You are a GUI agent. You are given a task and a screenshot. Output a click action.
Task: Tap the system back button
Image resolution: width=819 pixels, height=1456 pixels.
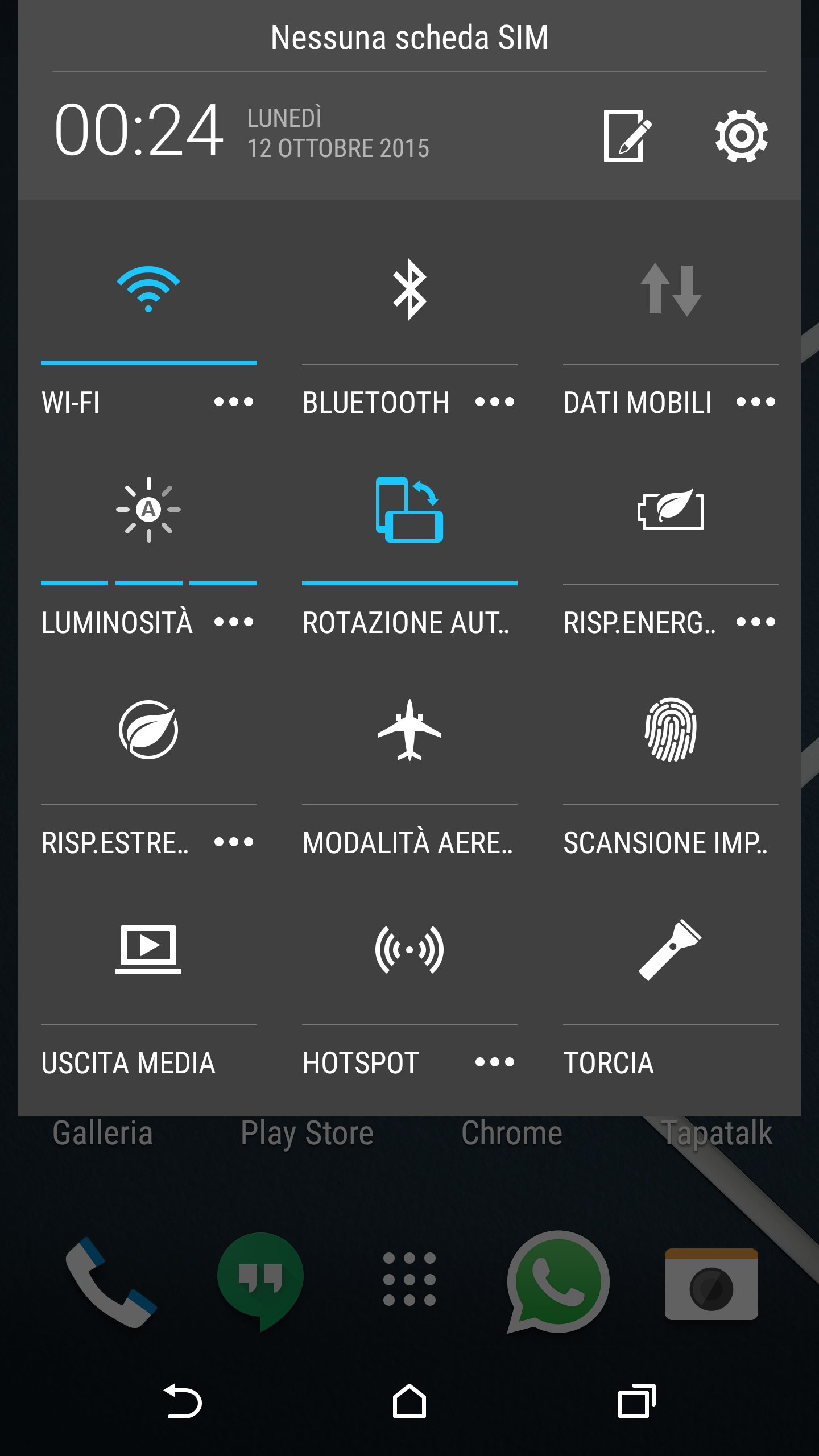tap(183, 1401)
